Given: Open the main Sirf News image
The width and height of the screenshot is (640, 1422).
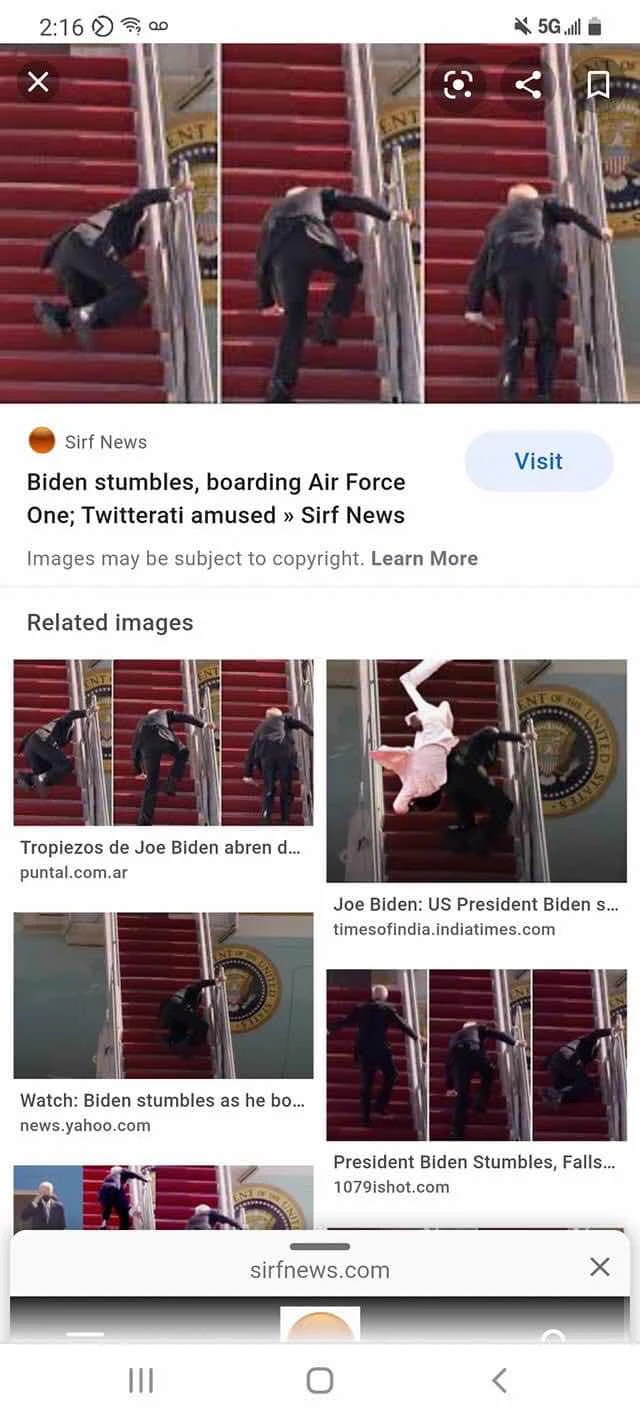Looking at the screenshot, I should click(x=320, y=225).
